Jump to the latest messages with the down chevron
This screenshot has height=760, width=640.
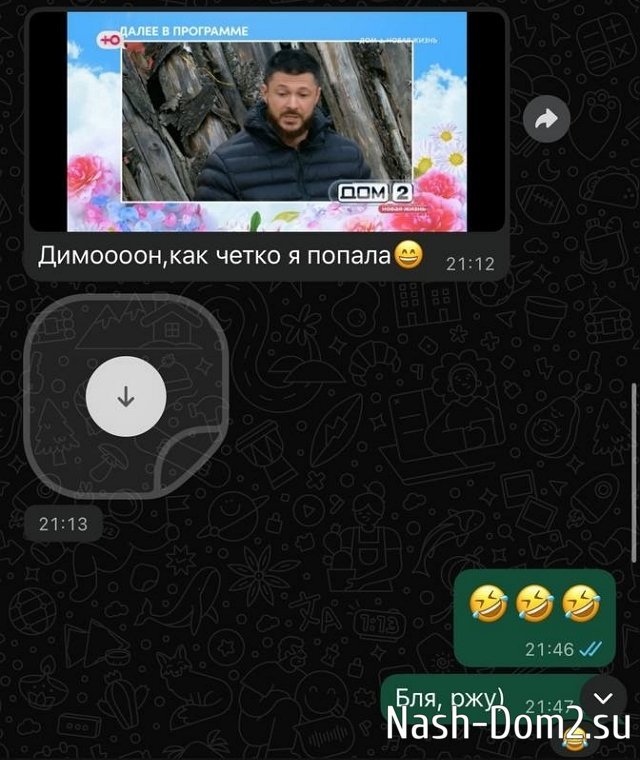pos(603,698)
